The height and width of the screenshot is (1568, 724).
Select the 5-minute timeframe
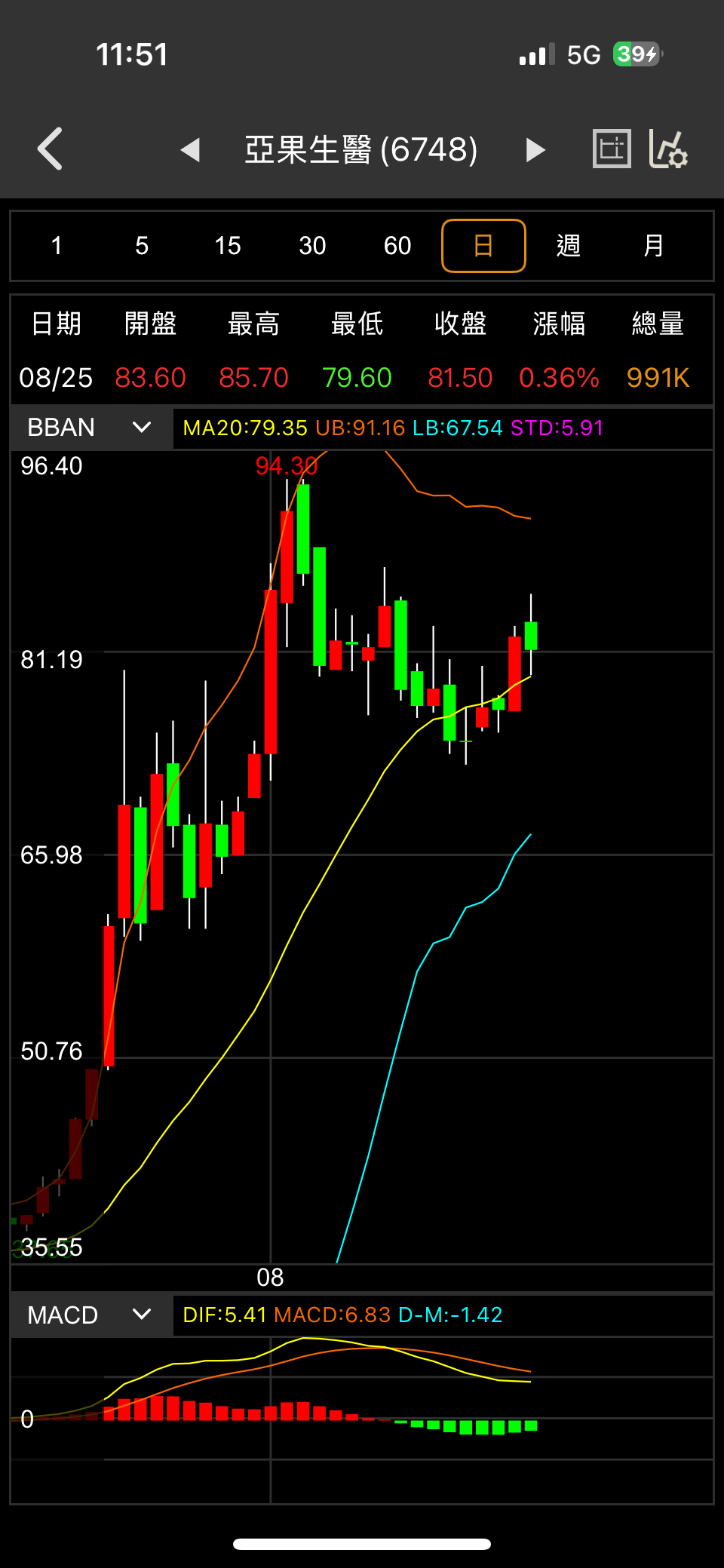(142, 246)
